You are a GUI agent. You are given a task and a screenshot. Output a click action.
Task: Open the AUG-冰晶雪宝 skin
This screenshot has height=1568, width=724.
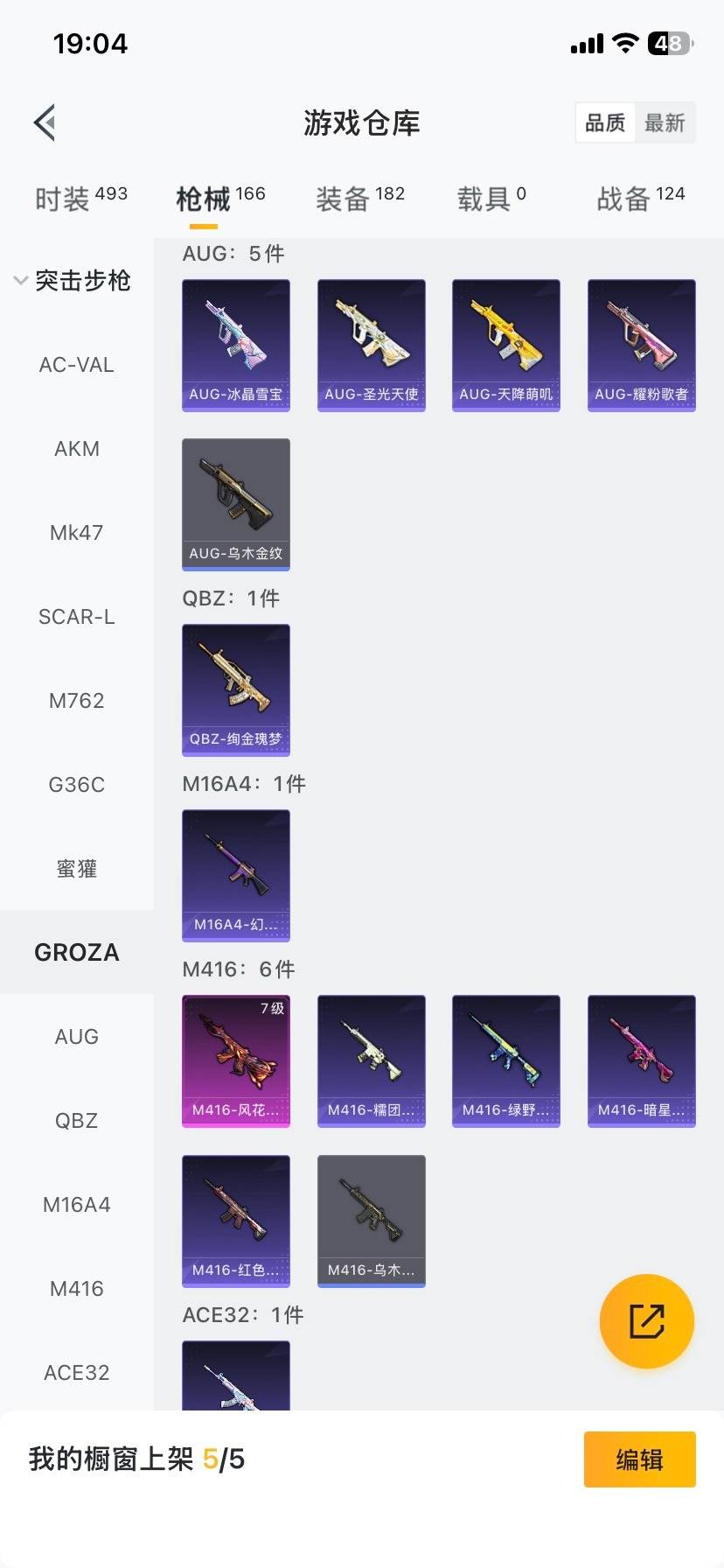[236, 345]
